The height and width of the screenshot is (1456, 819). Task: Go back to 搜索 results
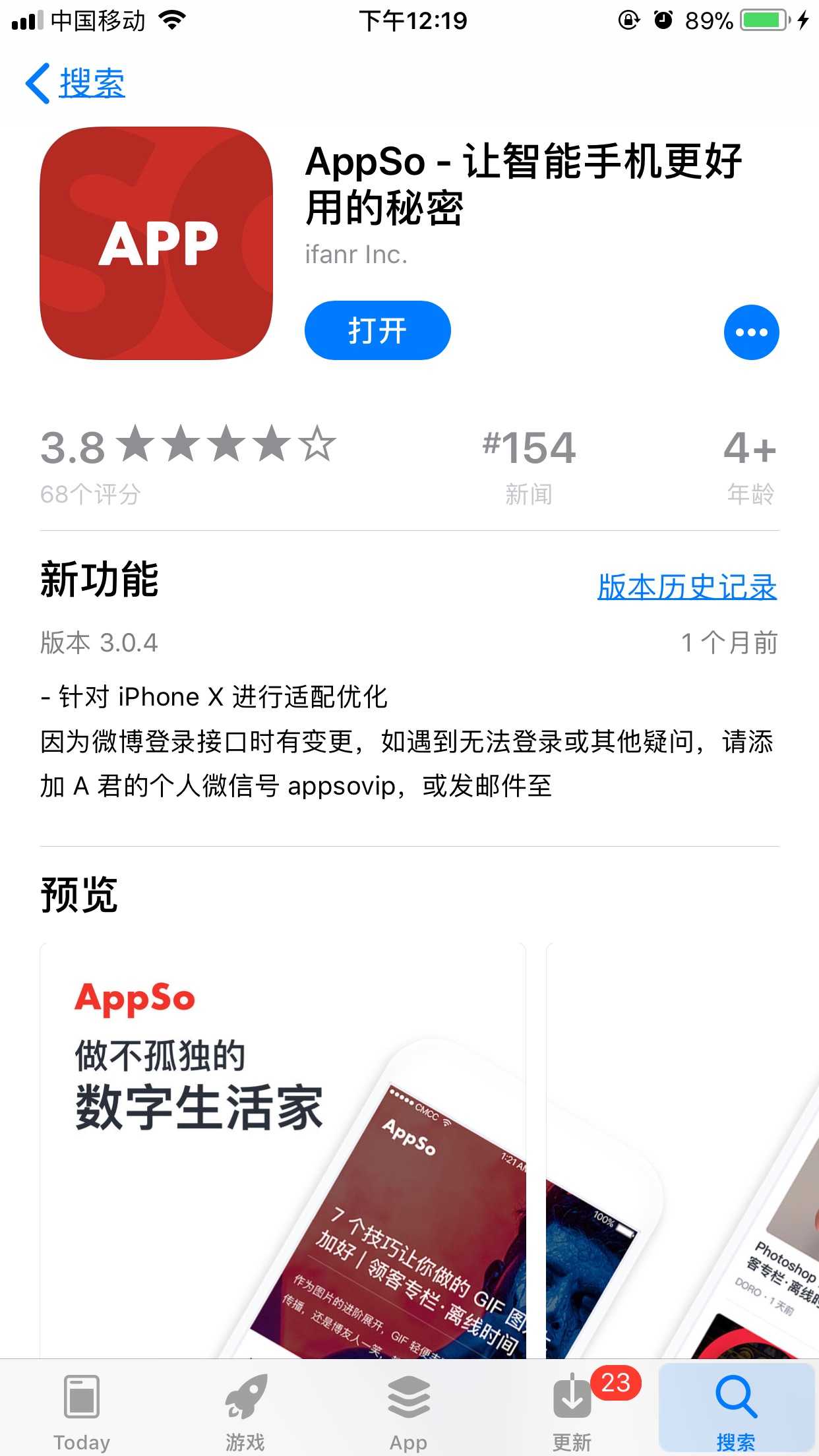[76, 84]
